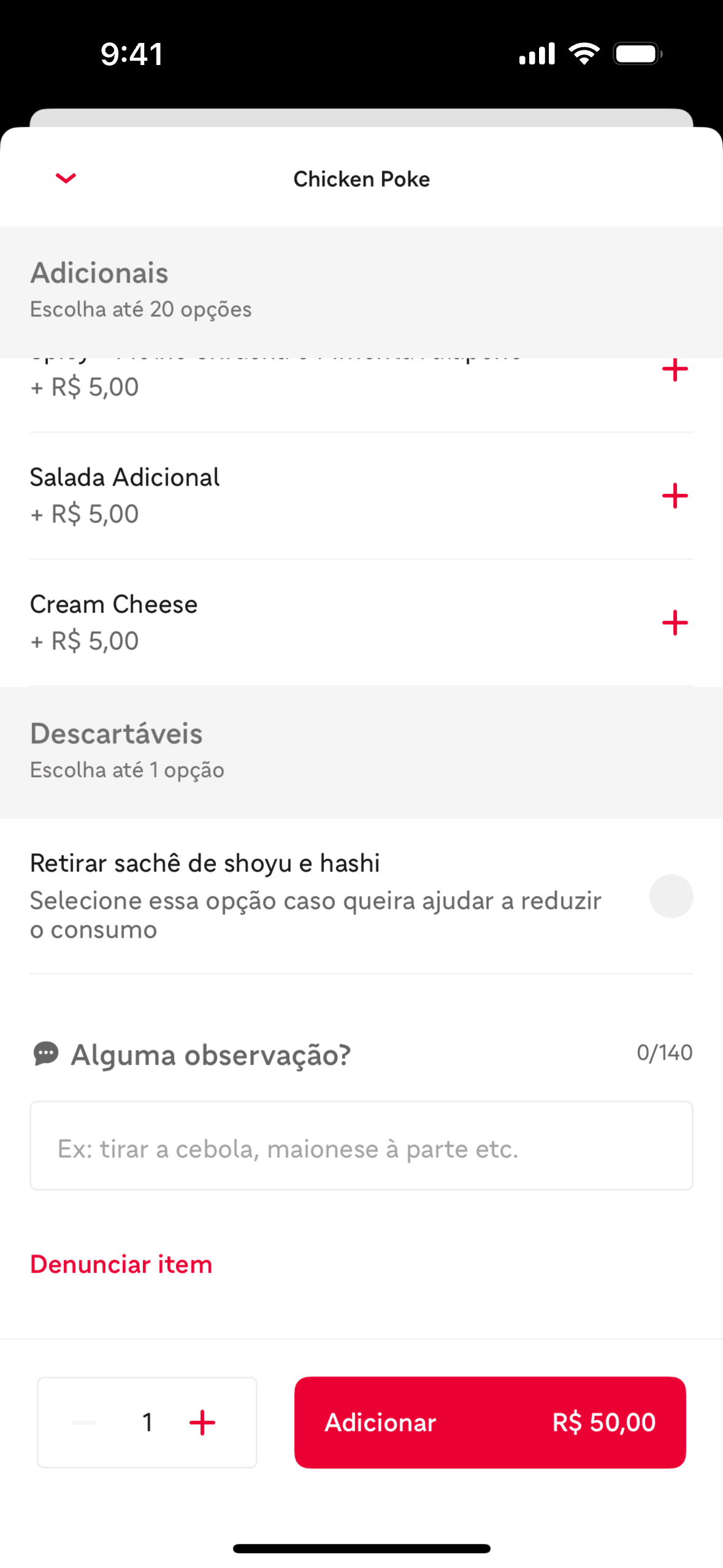Tap Adicionar R$ 50,00 button
Screen dimensions: 723x1568
point(489,1422)
